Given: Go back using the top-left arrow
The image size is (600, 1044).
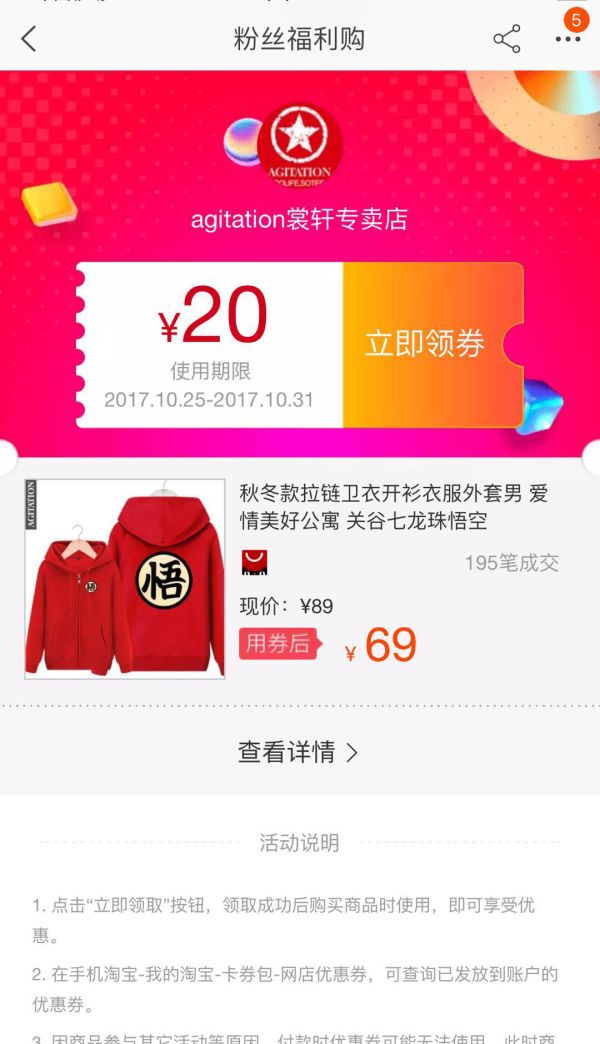Looking at the screenshot, I should pyautogui.click(x=29, y=39).
